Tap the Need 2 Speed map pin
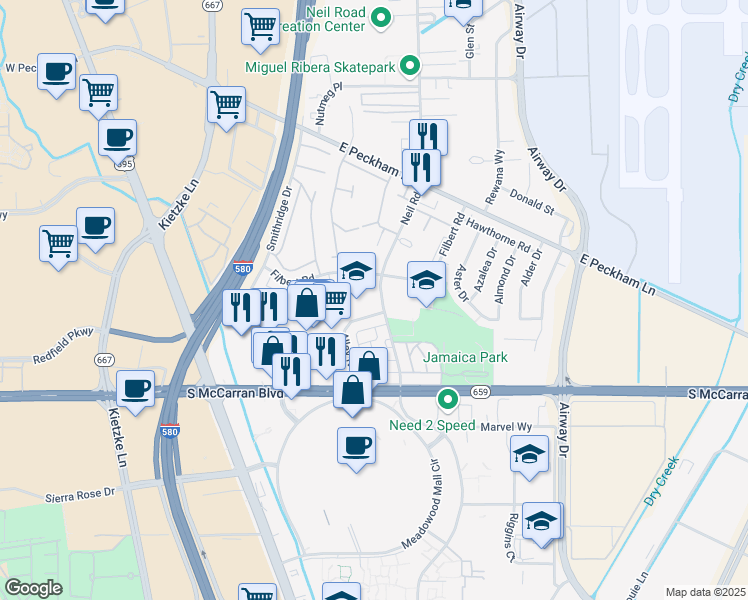The height and width of the screenshot is (600, 748). tap(449, 399)
